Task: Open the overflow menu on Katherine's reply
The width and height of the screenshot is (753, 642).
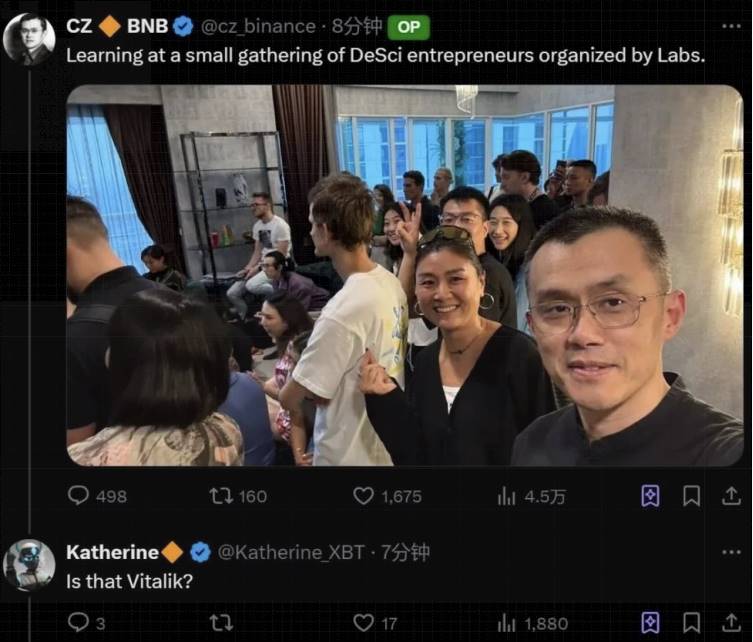Action: [731, 552]
